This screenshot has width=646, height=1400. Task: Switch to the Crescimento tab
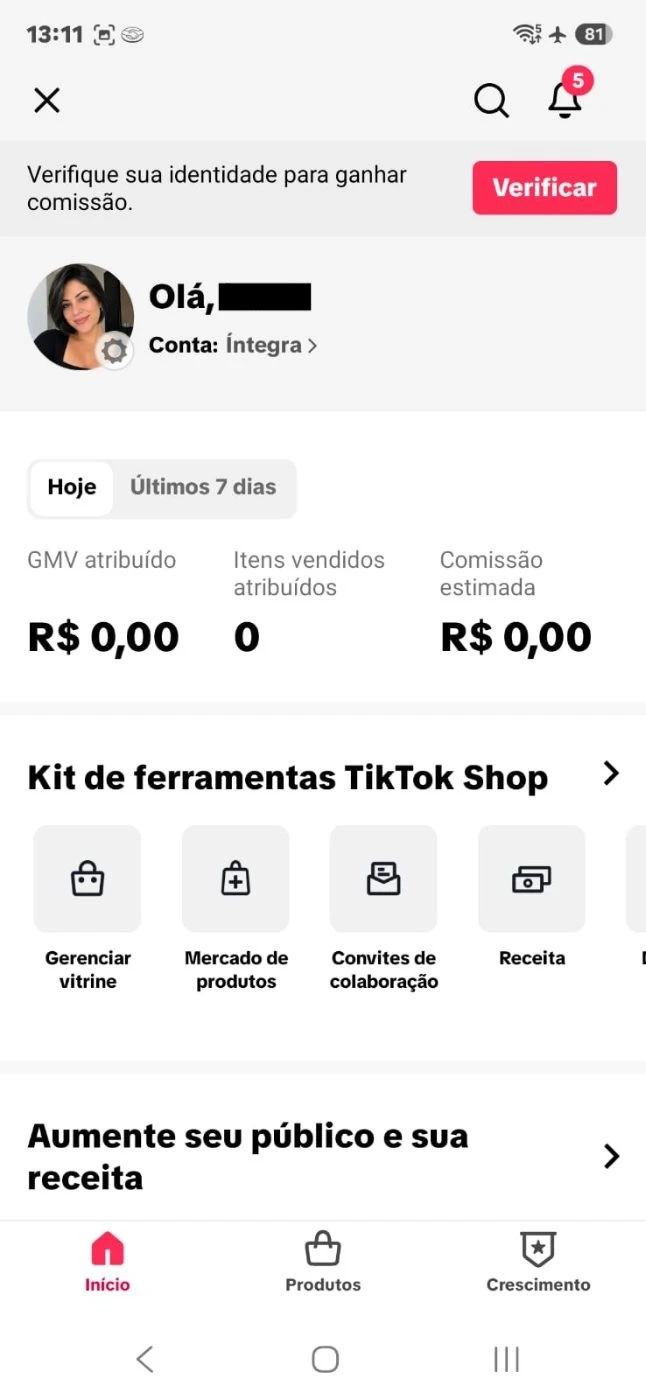tap(538, 1262)
